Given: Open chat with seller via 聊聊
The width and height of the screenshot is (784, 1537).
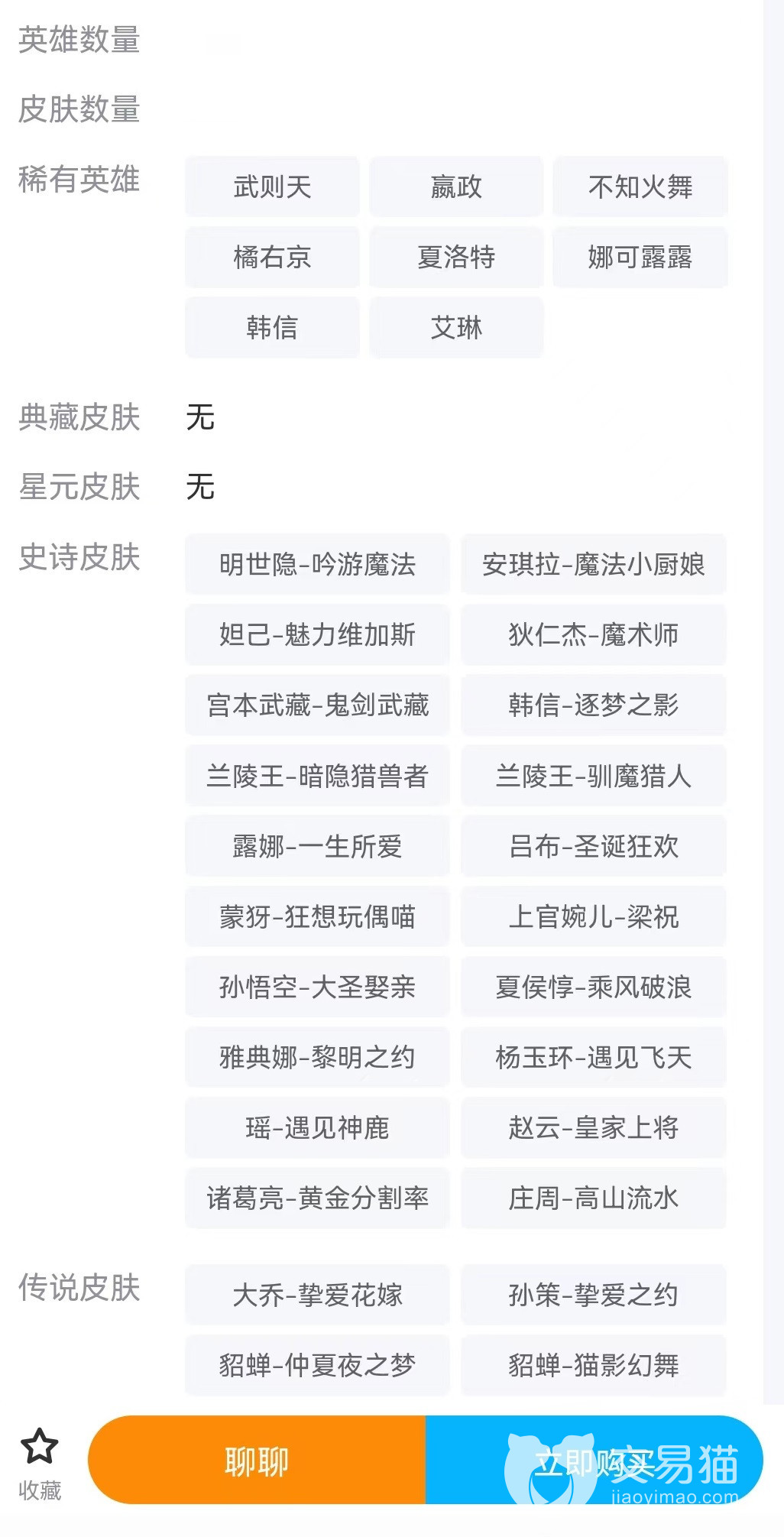Looking at the screenshot, I should pos(257,1461).
